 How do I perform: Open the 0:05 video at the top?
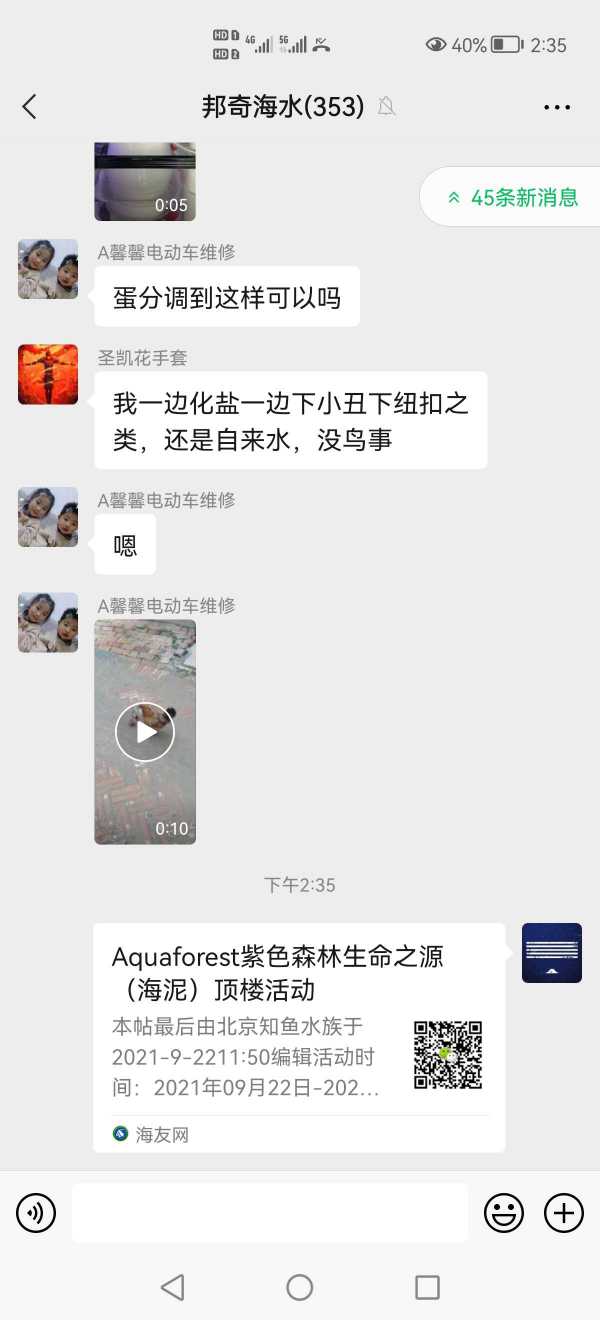145,182
